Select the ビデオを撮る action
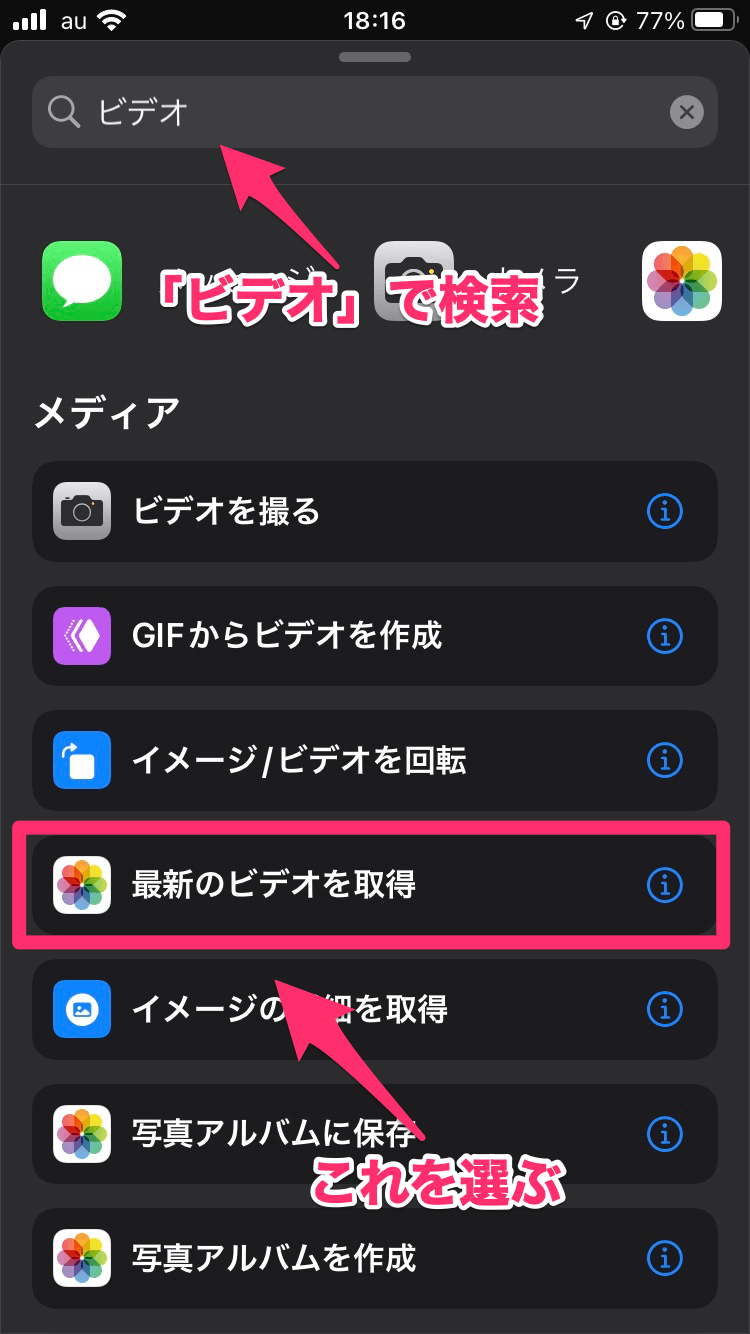750x1334 pixels. click(330, 512)
